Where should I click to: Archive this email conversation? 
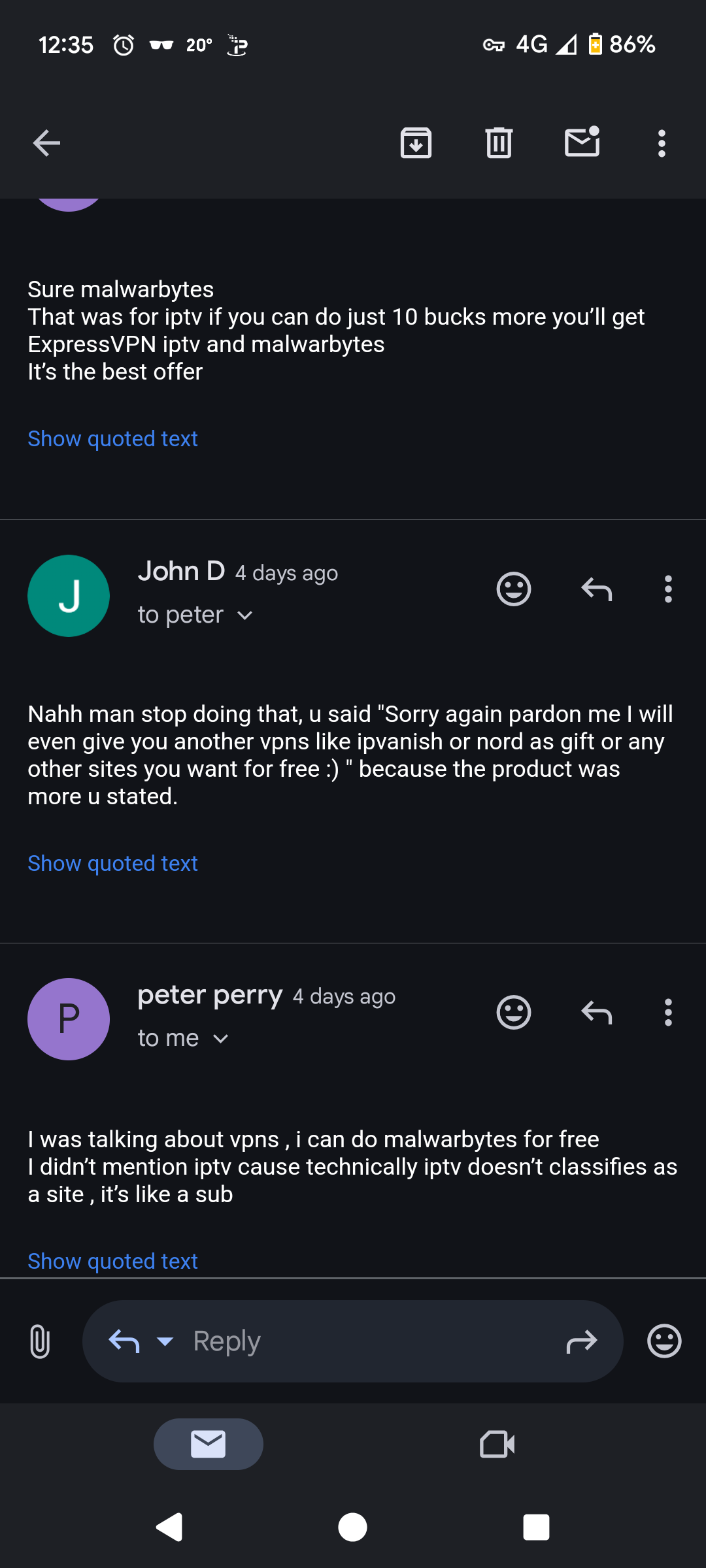pyautogui.click(x=416, y=143)
